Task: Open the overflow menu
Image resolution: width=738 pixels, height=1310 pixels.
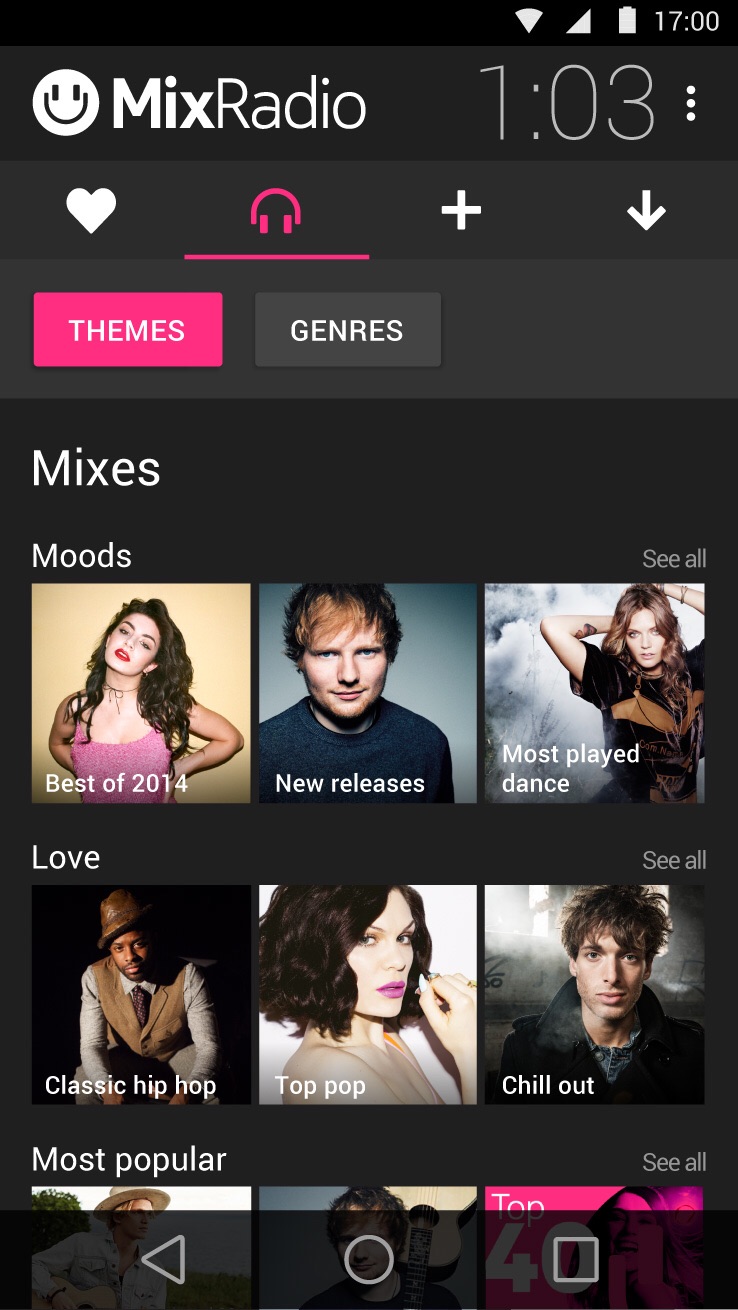Action: click(x=690, y=104)
